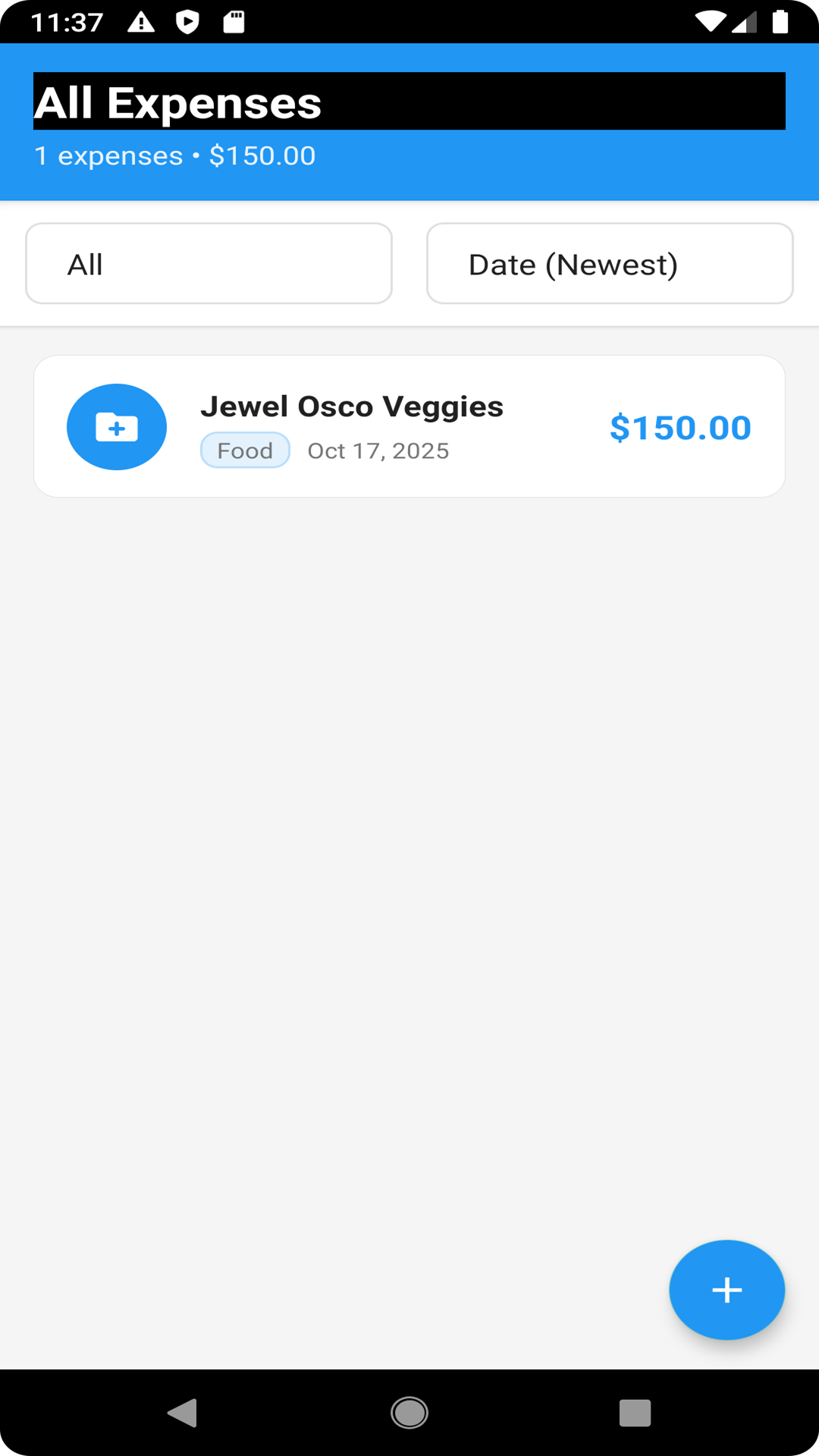
Task: Go back using system back button
Action: pos(183,1413)
